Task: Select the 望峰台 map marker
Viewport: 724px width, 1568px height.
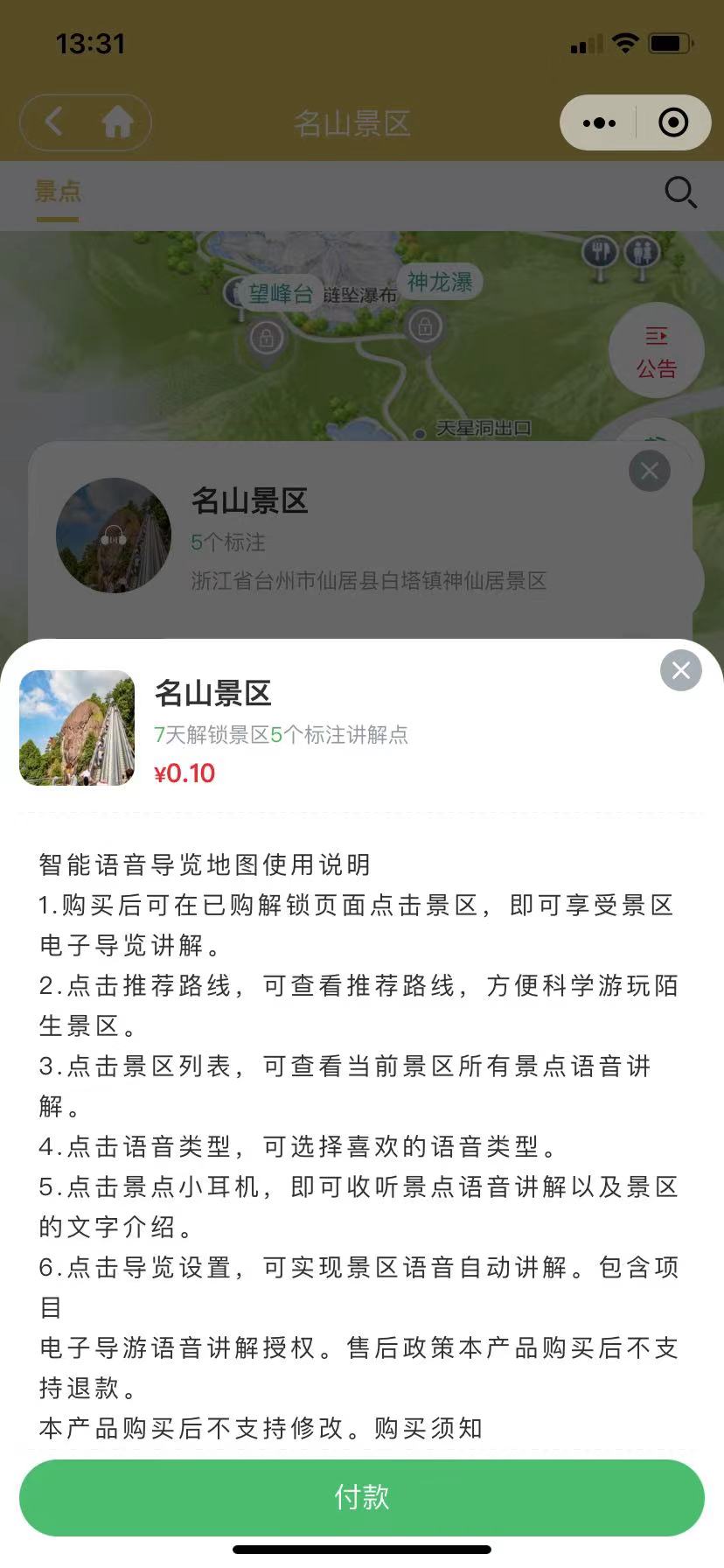Action: pos(280,294)
